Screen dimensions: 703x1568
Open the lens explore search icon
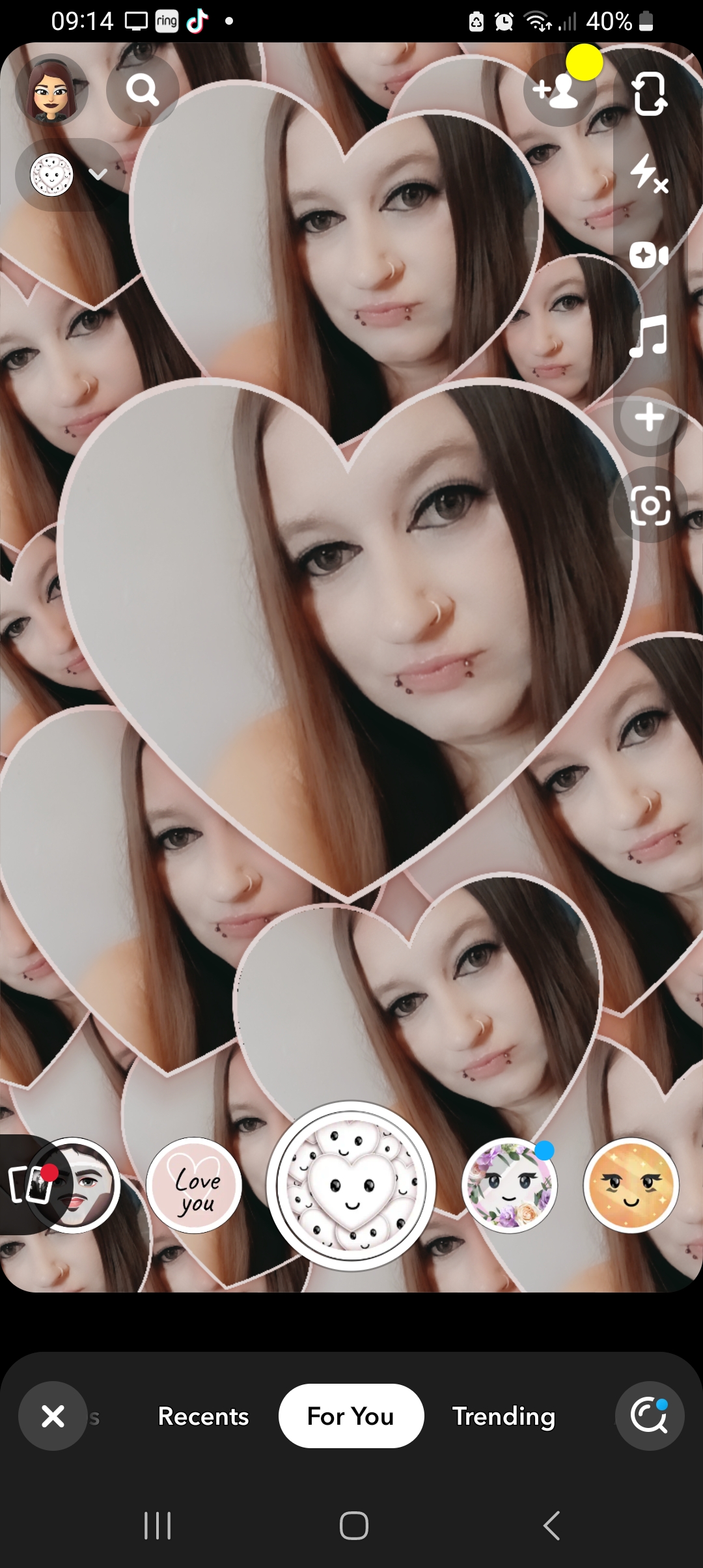point(649,1416)
